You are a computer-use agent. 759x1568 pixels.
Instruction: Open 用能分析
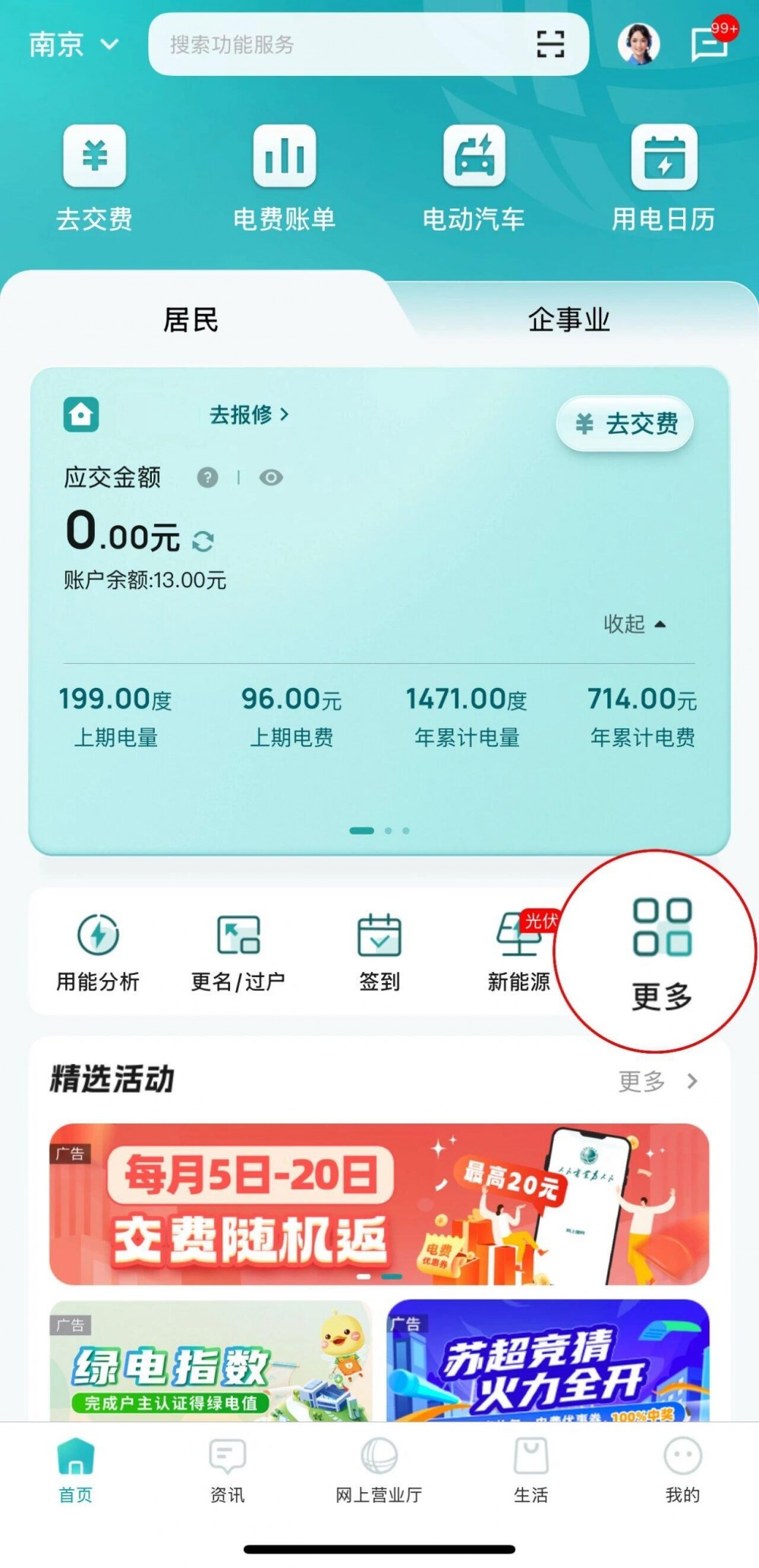pos(98,951)
